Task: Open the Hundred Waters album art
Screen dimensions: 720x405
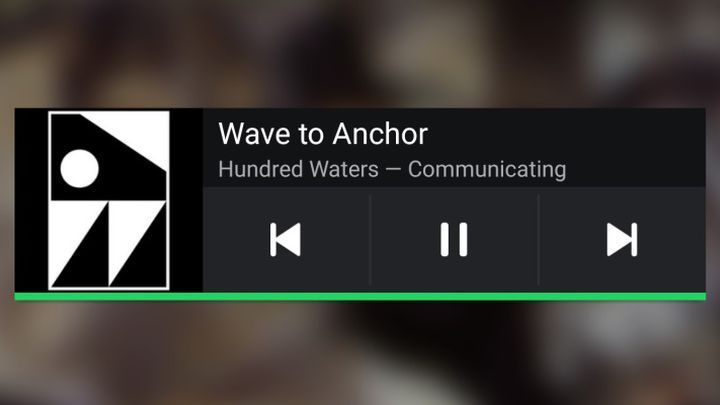Action: point(108,200)
